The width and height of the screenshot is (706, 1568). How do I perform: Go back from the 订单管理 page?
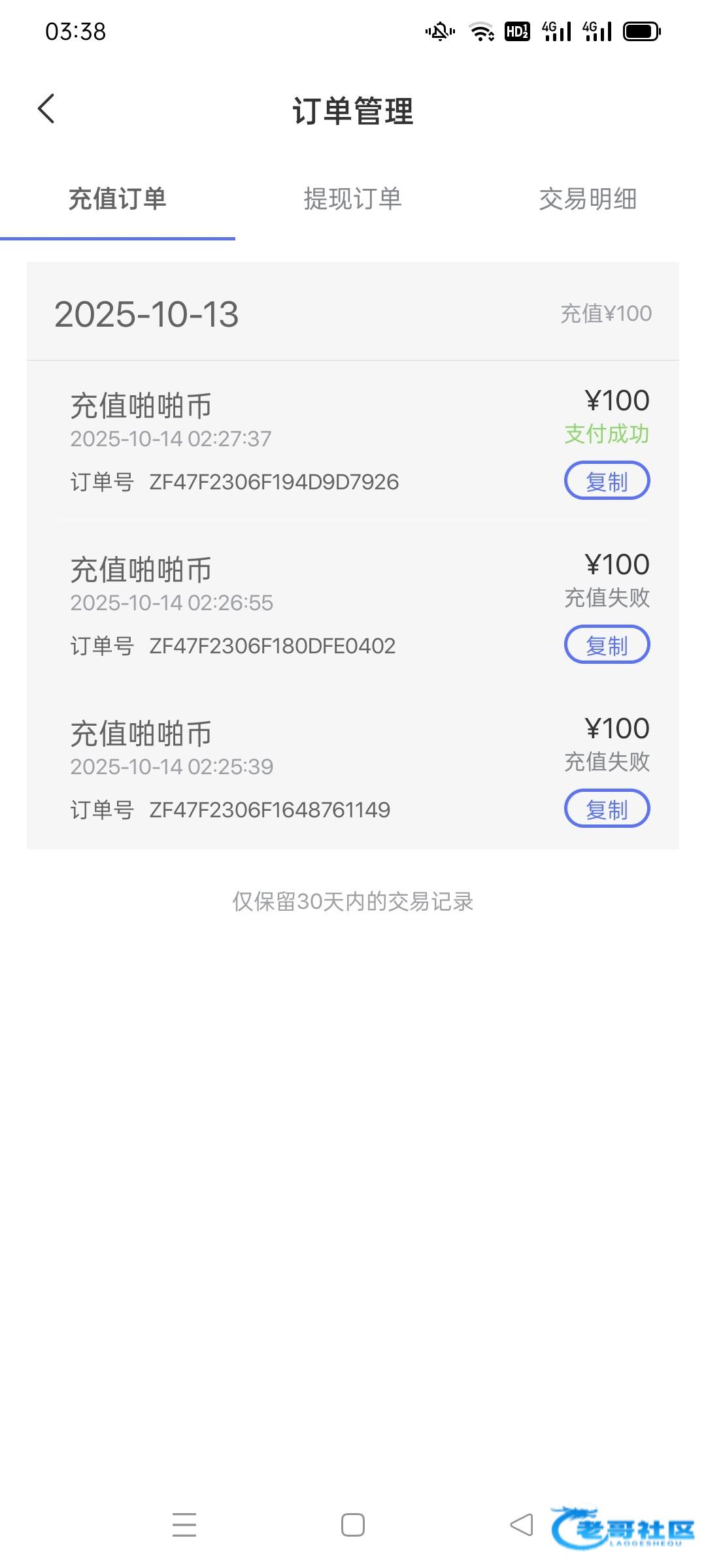(x=46, y=109)
